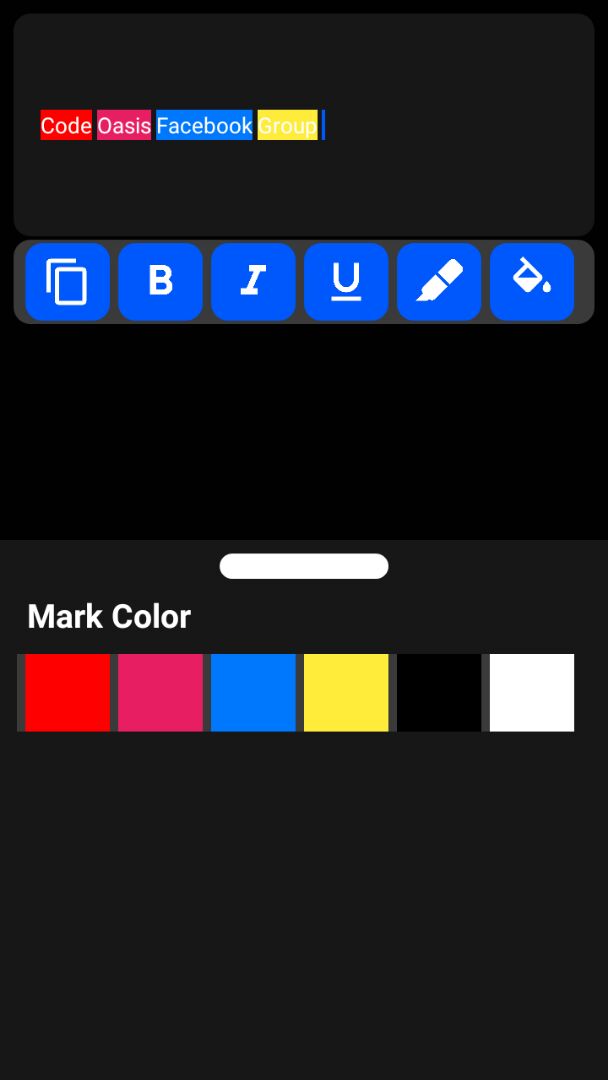The image size is (608, 1080).
Task: Select the red mark color
Action: coord(67,693)
